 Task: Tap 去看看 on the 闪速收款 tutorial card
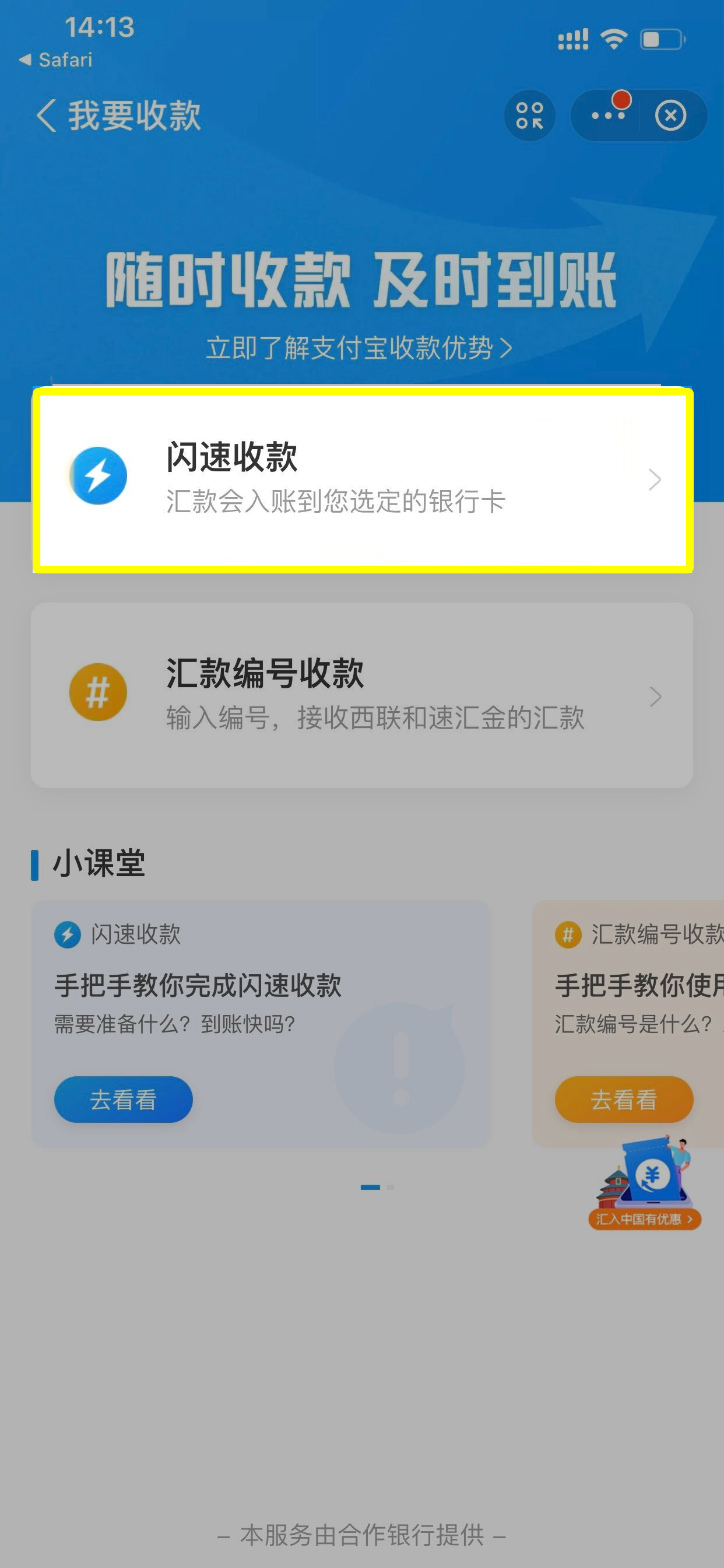click(124, 1098)
